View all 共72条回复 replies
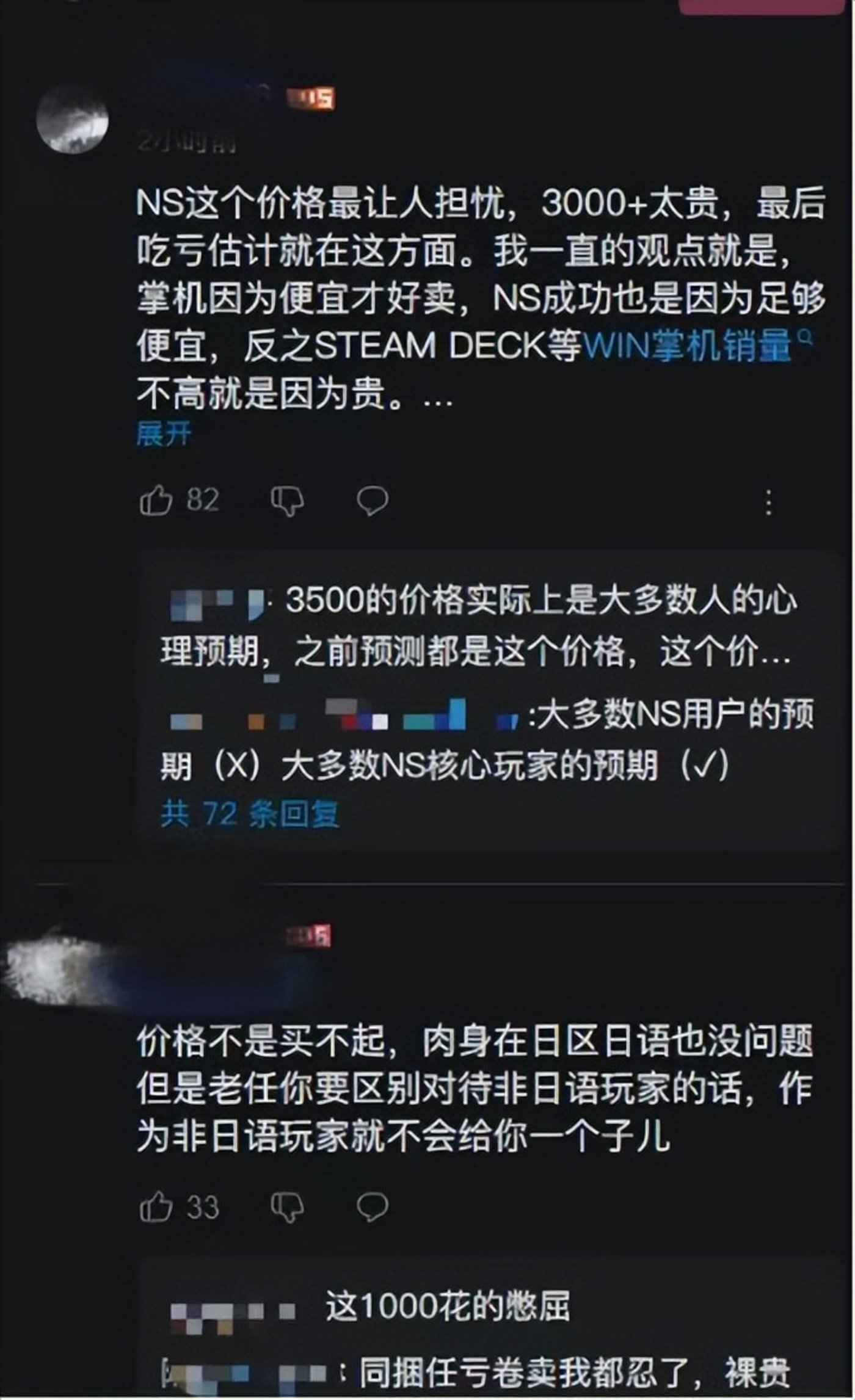 click(x=250, y=814)
